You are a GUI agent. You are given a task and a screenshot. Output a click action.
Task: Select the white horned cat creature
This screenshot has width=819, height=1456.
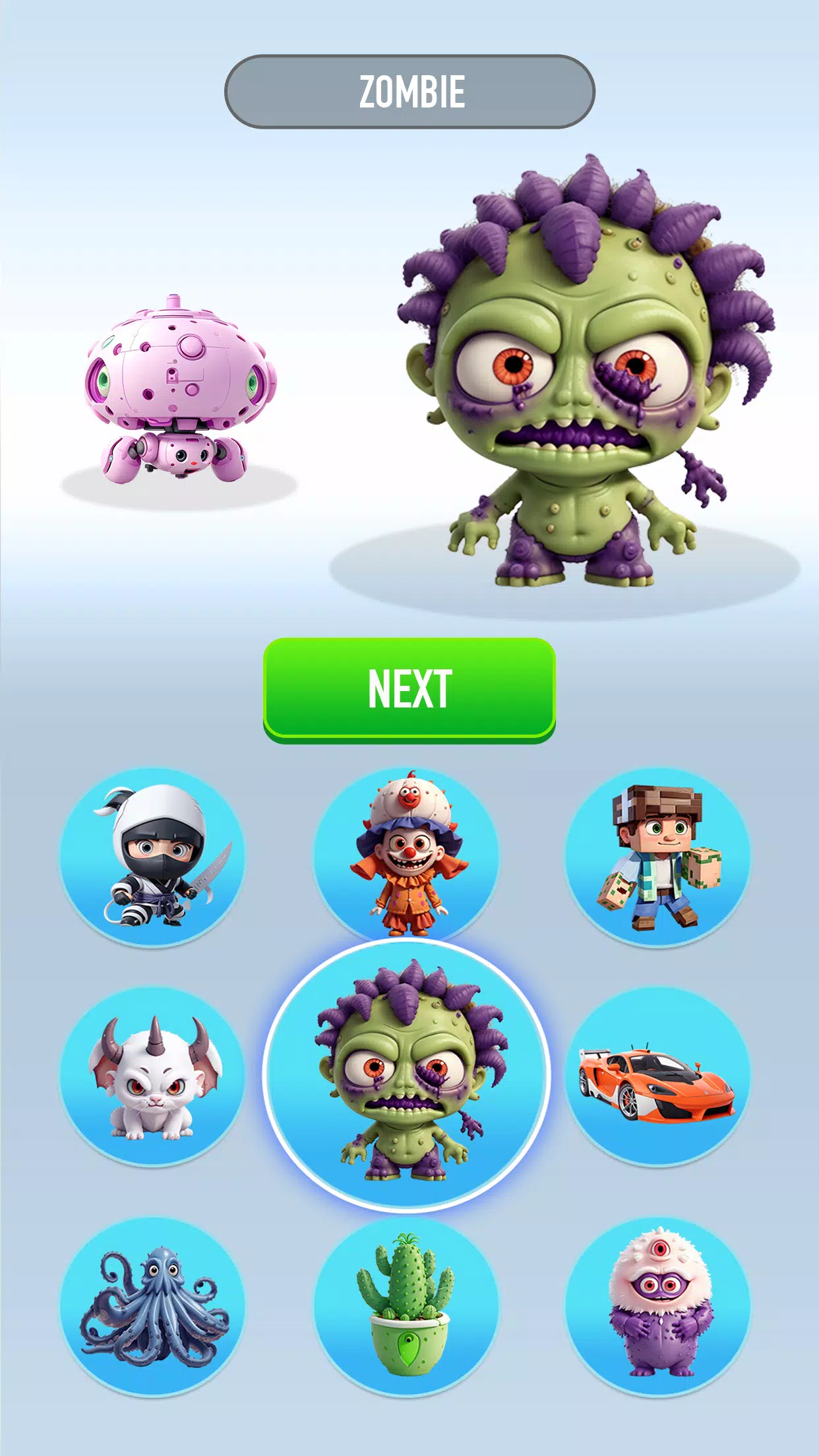153,1077
